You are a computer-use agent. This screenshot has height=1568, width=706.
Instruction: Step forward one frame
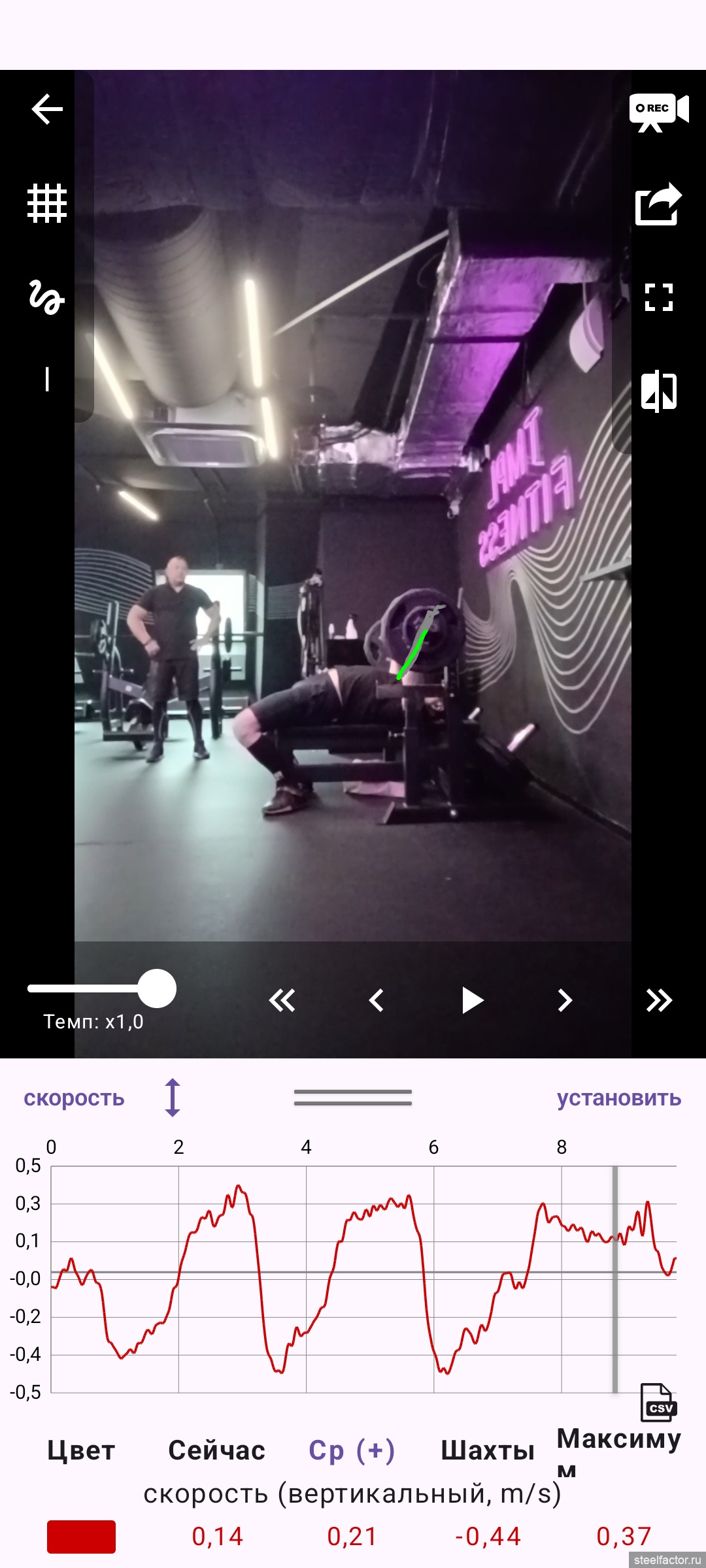pyautogui.click(x=565, y=1000)
